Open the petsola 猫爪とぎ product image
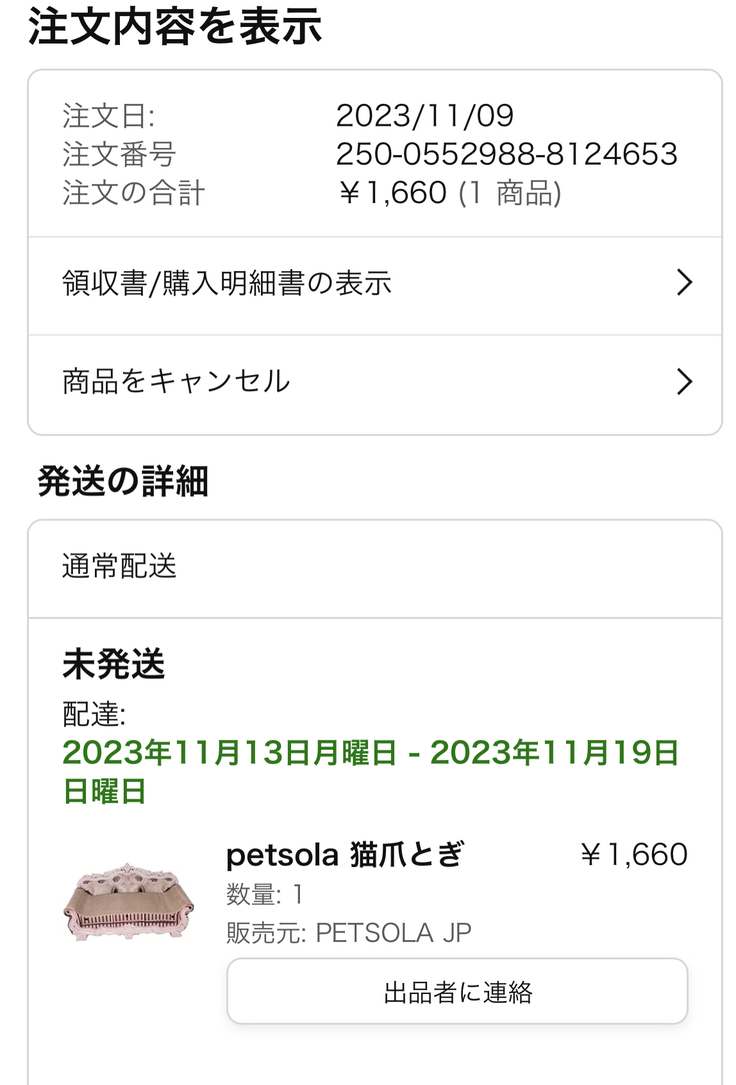Viewport: 736px width, 1085px height. (121, 899)
